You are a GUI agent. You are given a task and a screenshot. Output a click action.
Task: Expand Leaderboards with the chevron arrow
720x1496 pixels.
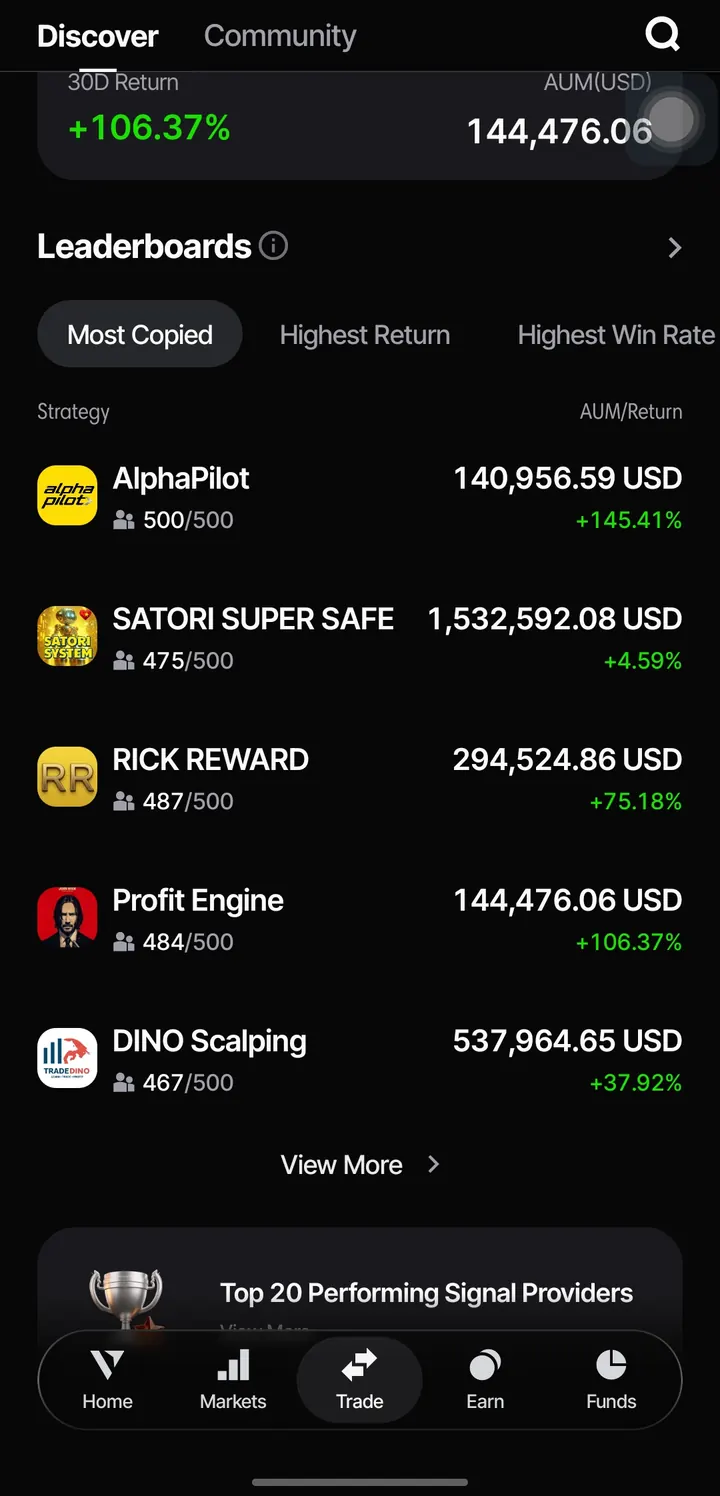(675, 248)
